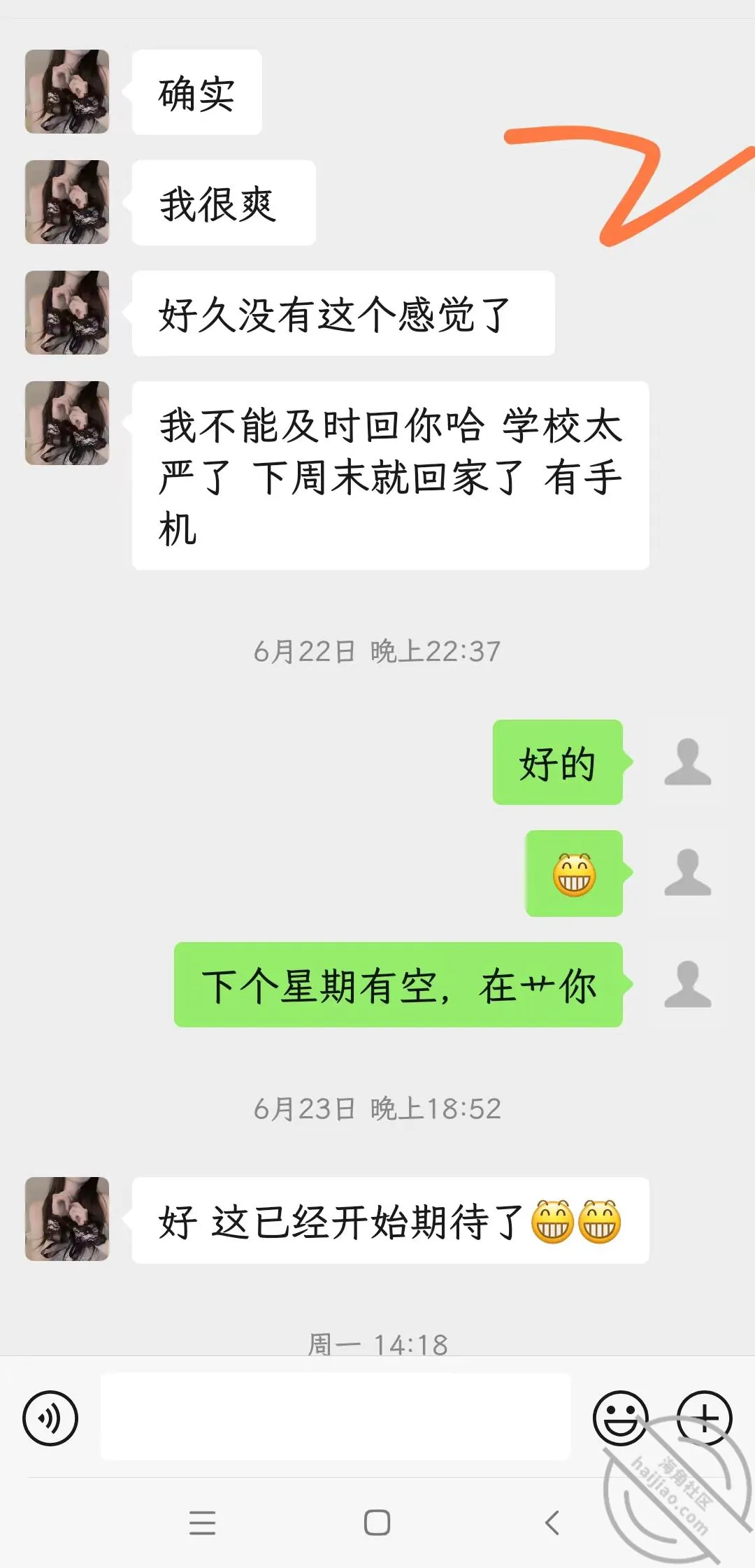Switch to voice message input
The width and height of the screenshot is (755, 1568).
50,1418
